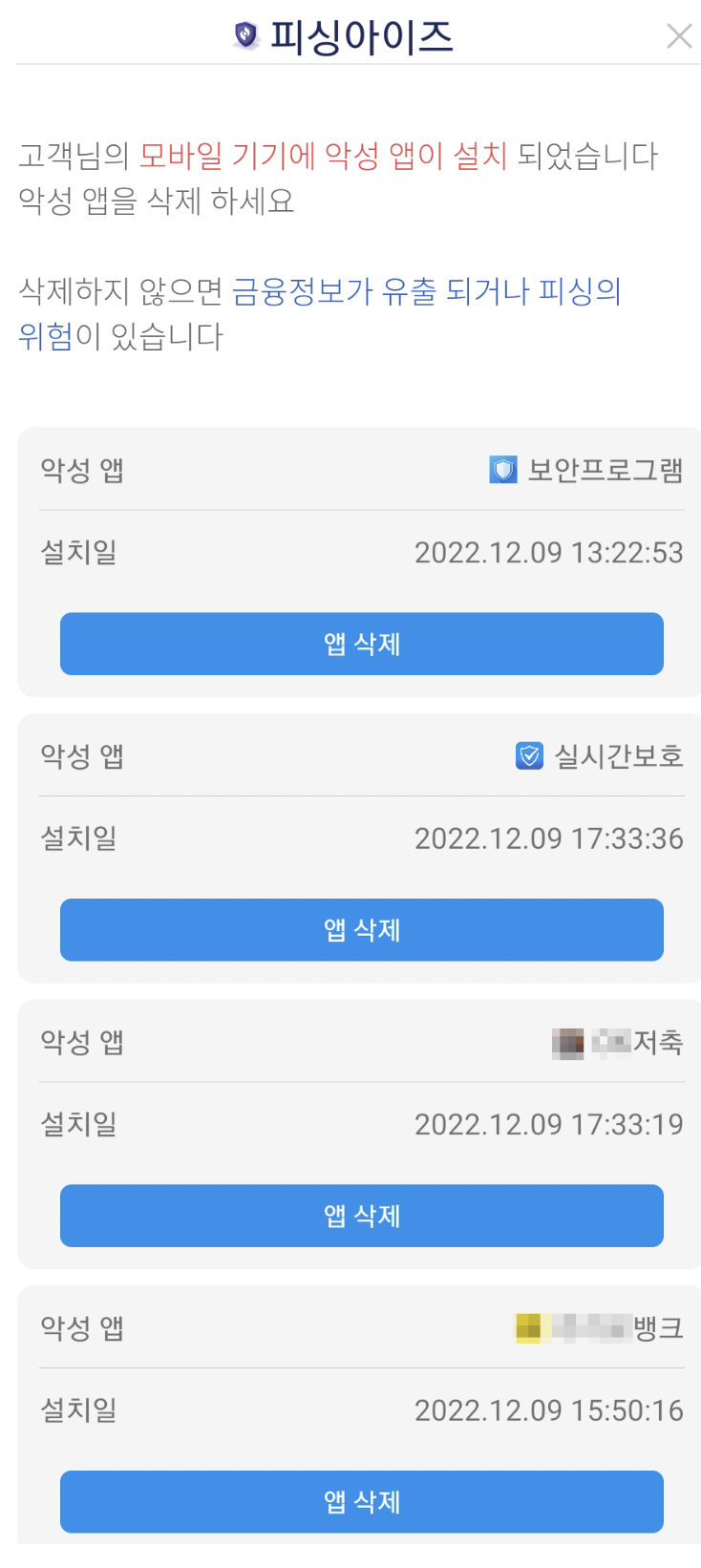Close the phishing alert with the X button

click(x=679, y=35)
